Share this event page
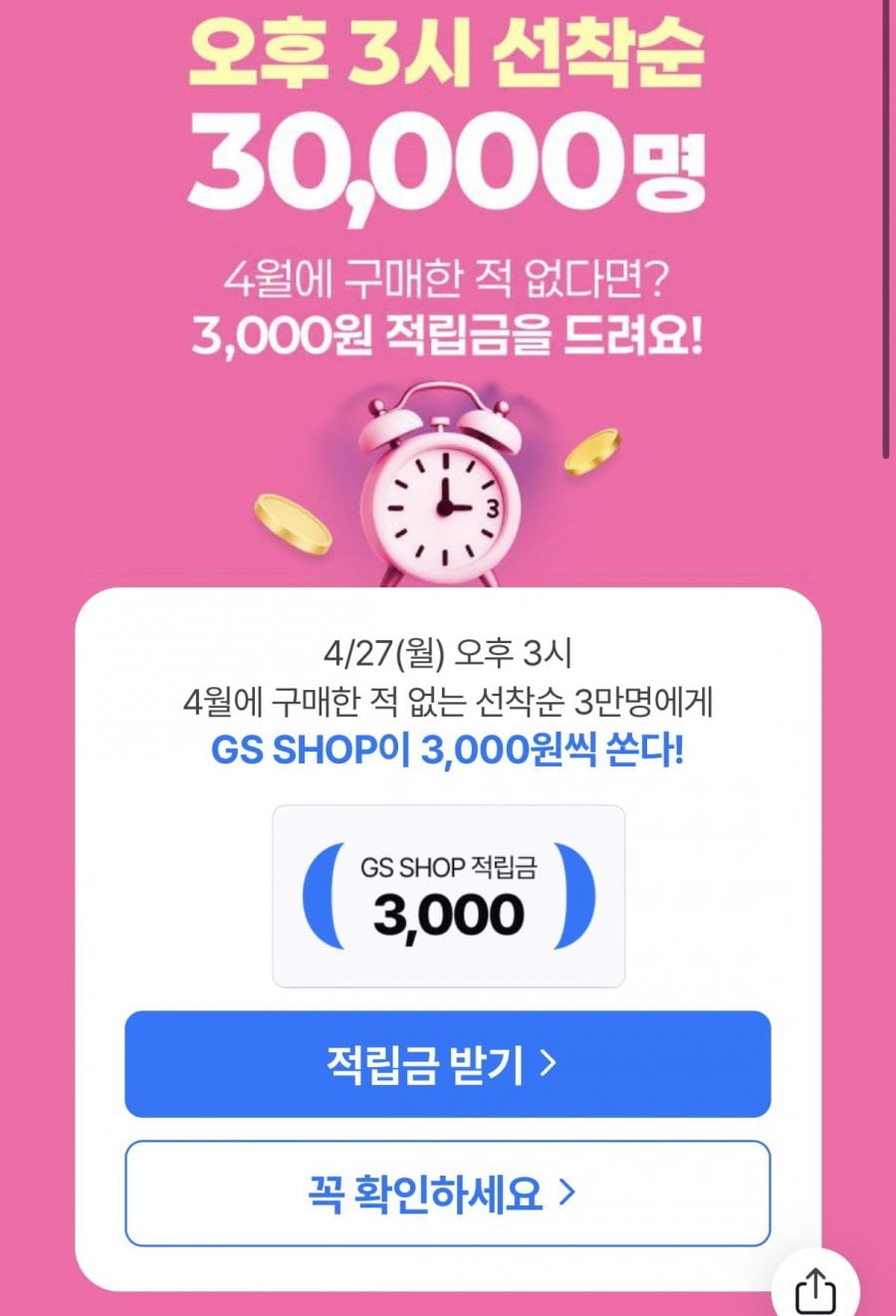 [815, 1290]
